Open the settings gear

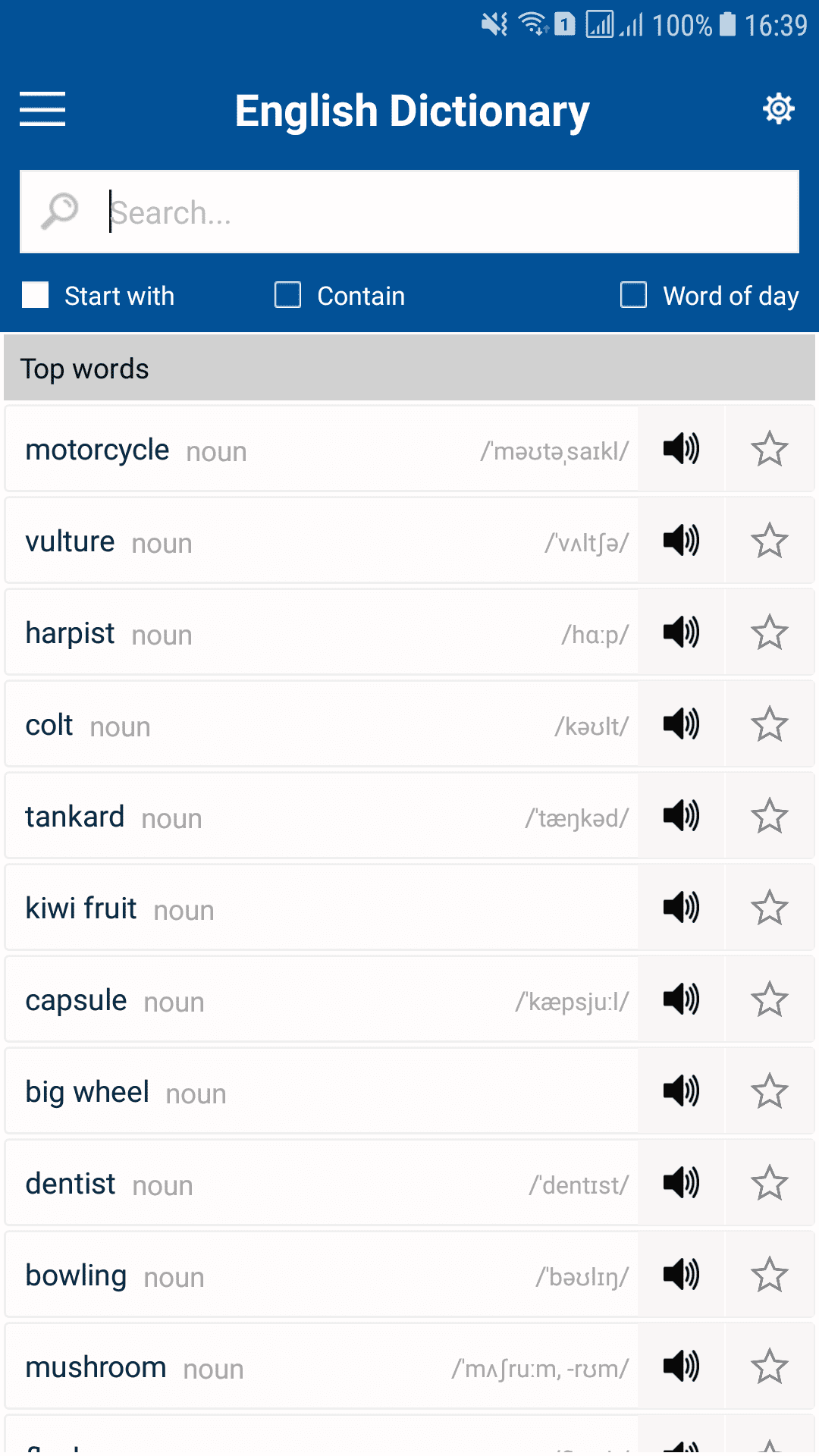click(x=778, y=109)
